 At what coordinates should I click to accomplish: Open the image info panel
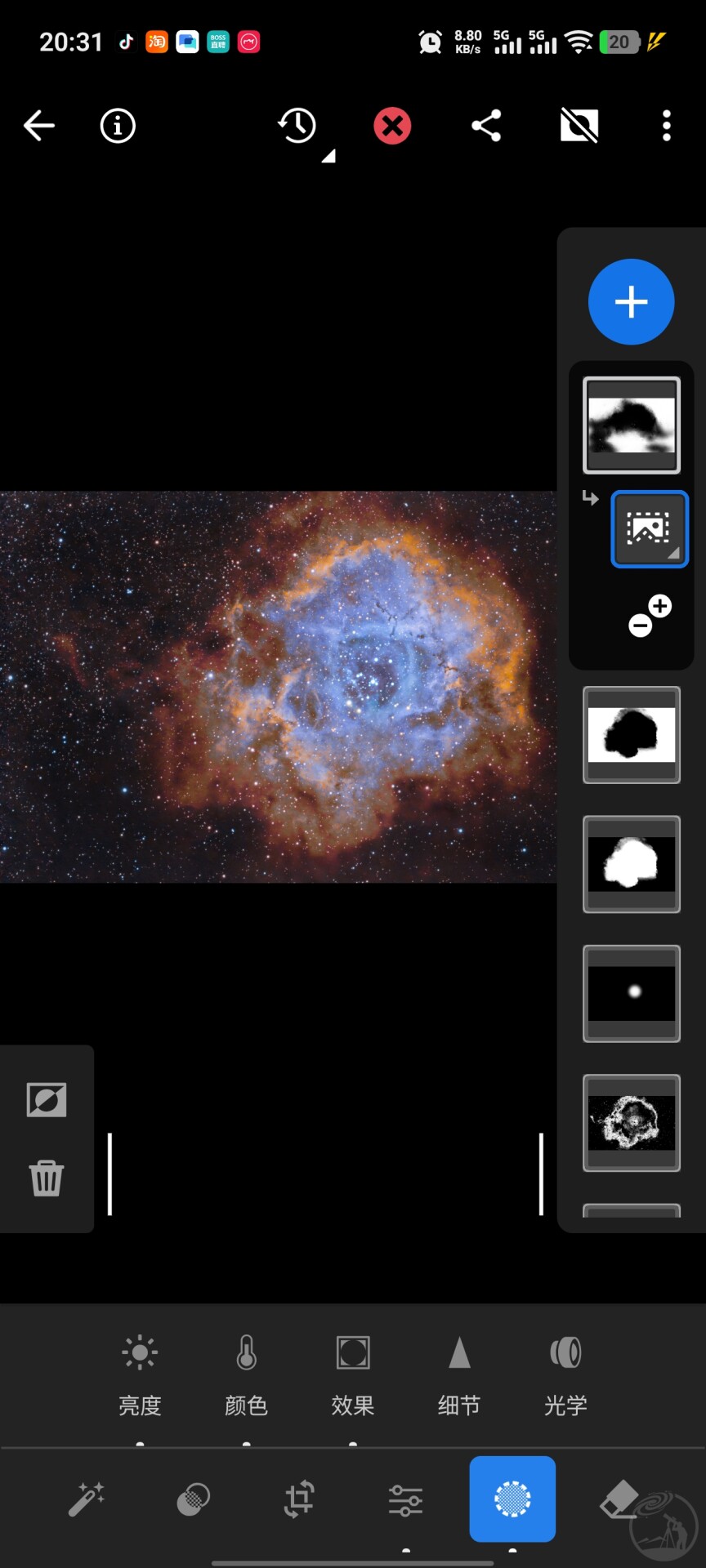pos(118,126)
